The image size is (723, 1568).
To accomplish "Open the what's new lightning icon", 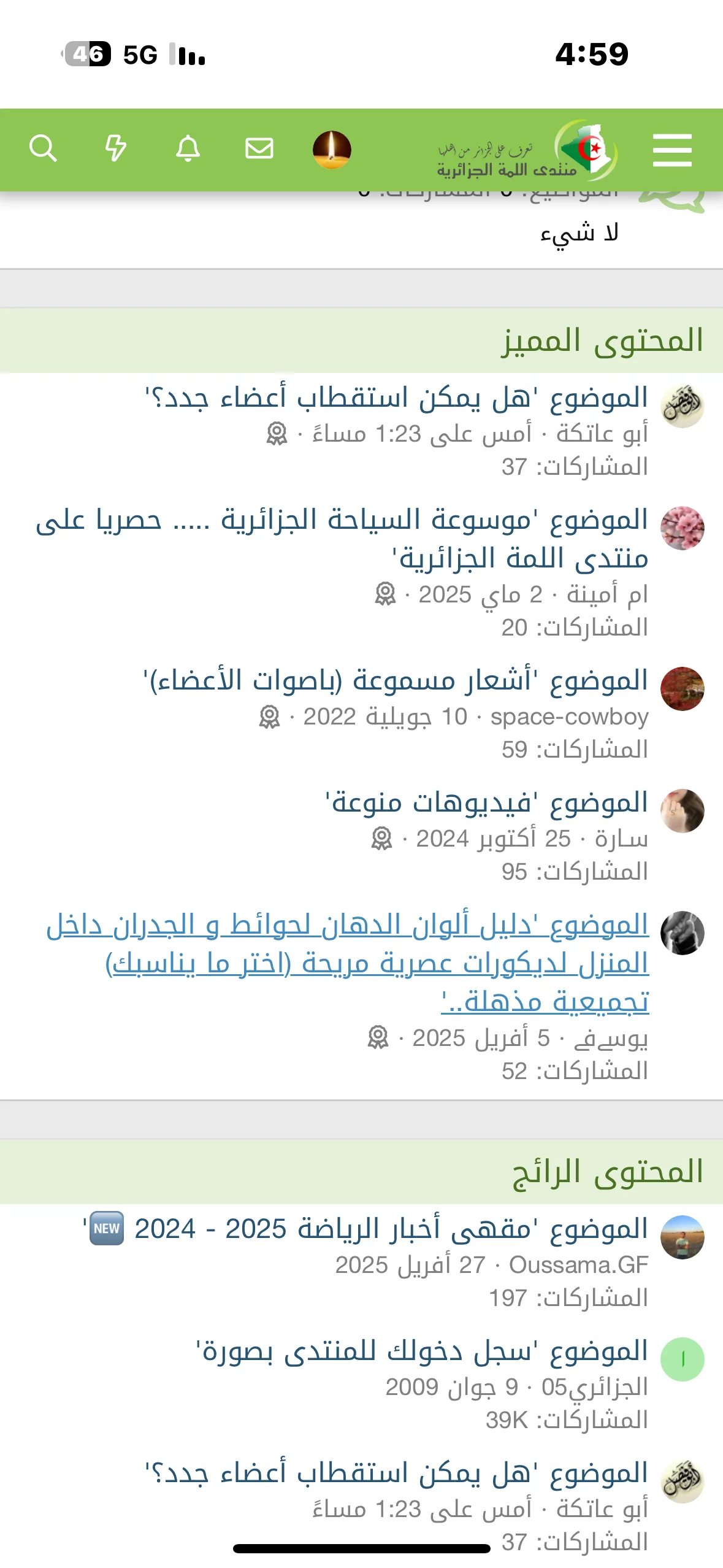I will (x=115, y=148).
